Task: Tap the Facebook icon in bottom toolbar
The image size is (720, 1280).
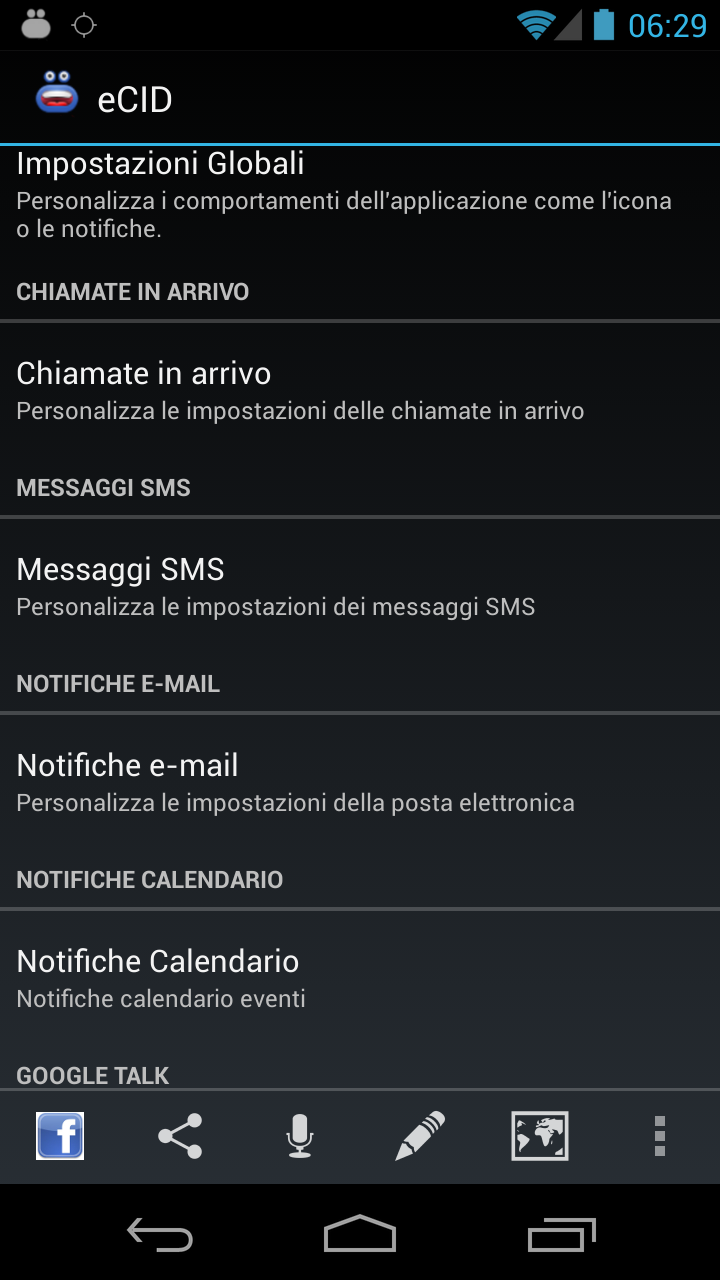Action: (x=60, y=1136)
